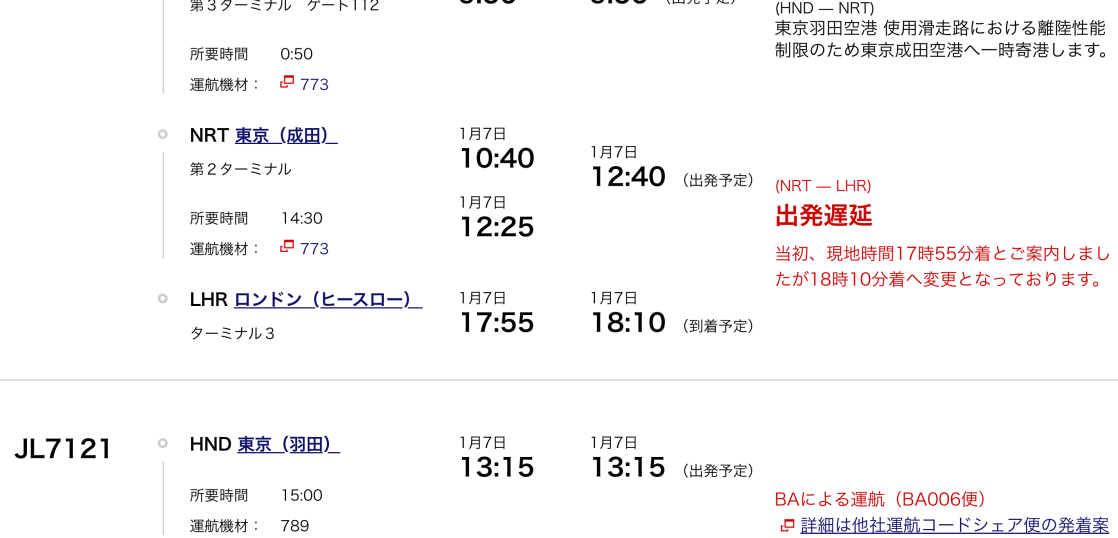This screenshot has height=538, width=1118.
Task: Open the LHR ロンドン（ヒースロー） airport link
Action: (x=328, y=300)
